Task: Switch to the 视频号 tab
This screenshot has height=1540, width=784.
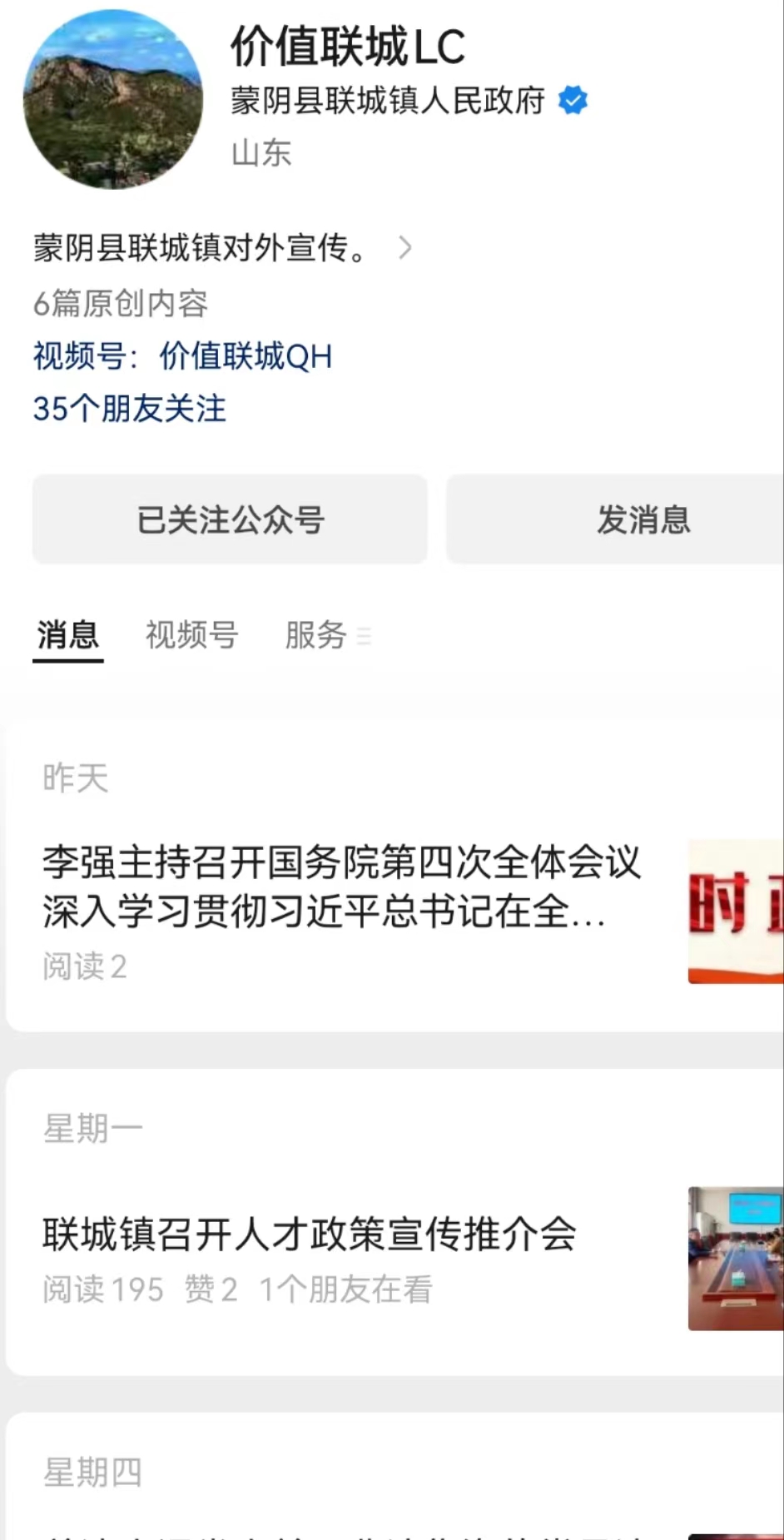Action: click(x=191, y=635)
